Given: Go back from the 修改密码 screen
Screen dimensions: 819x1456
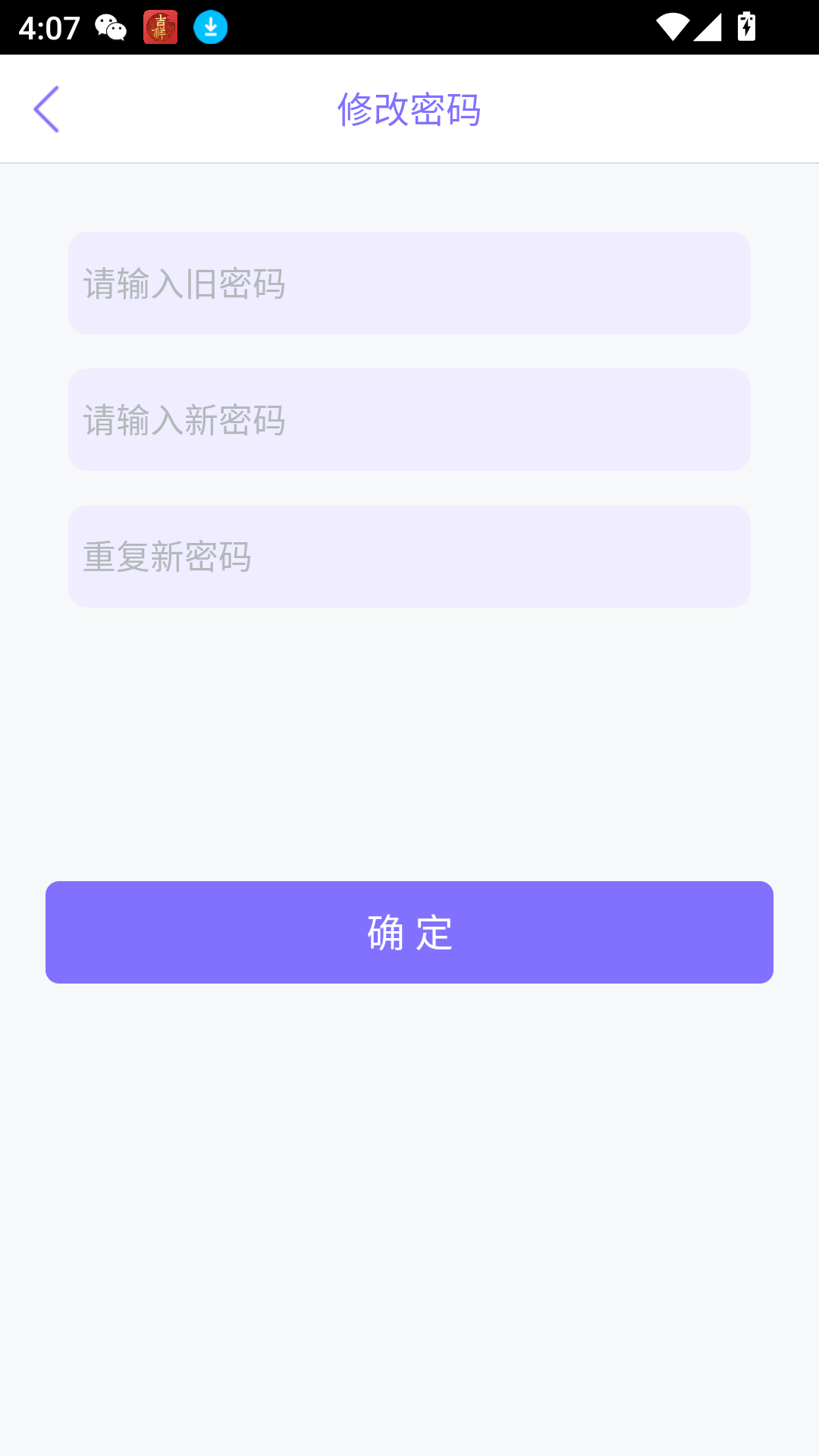Looking at the screenshot, I should (47, 109).
